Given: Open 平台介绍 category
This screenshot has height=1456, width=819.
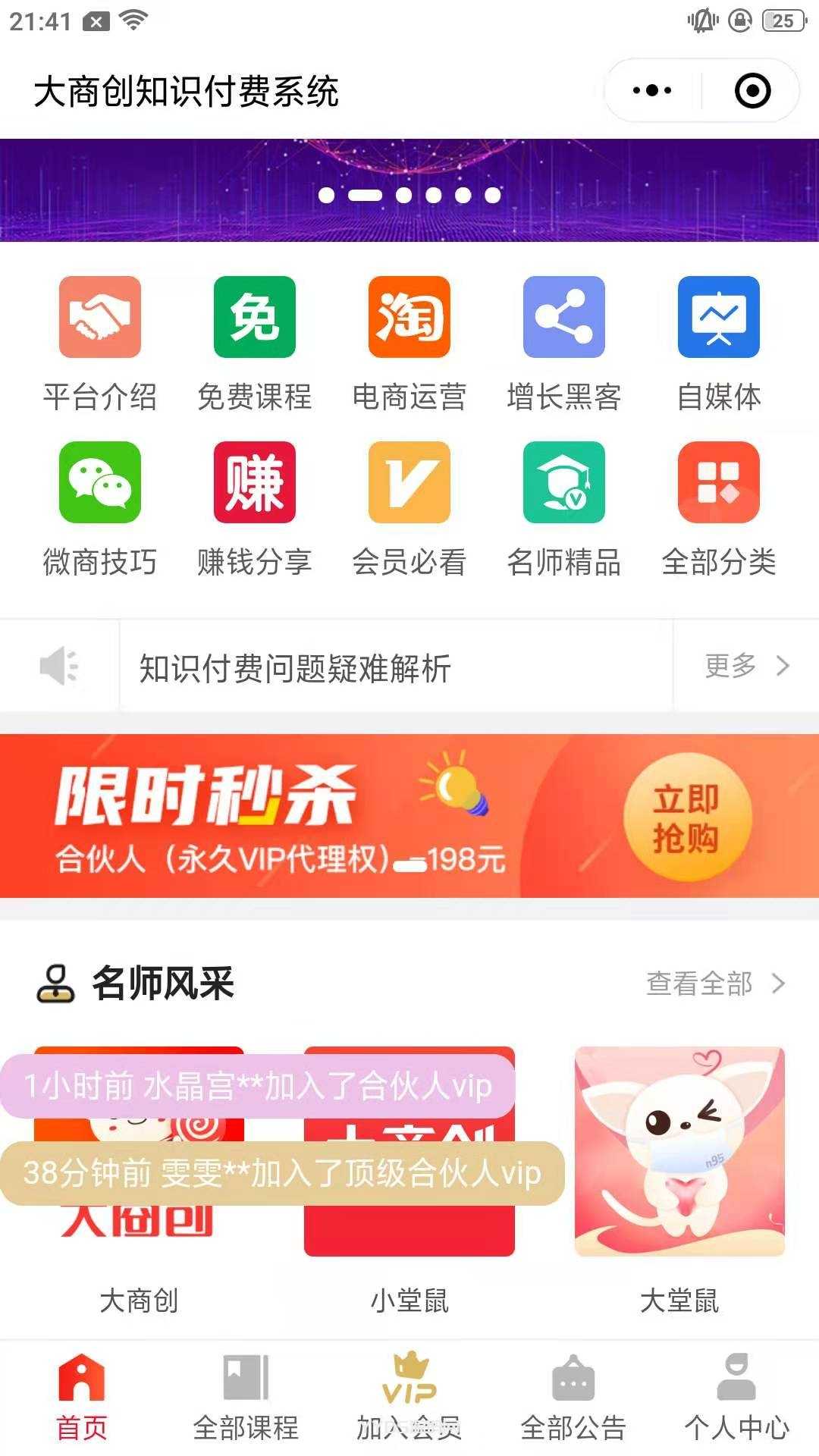Looking at the screenshot, I should pyautogui.click(x=100, y=343).
